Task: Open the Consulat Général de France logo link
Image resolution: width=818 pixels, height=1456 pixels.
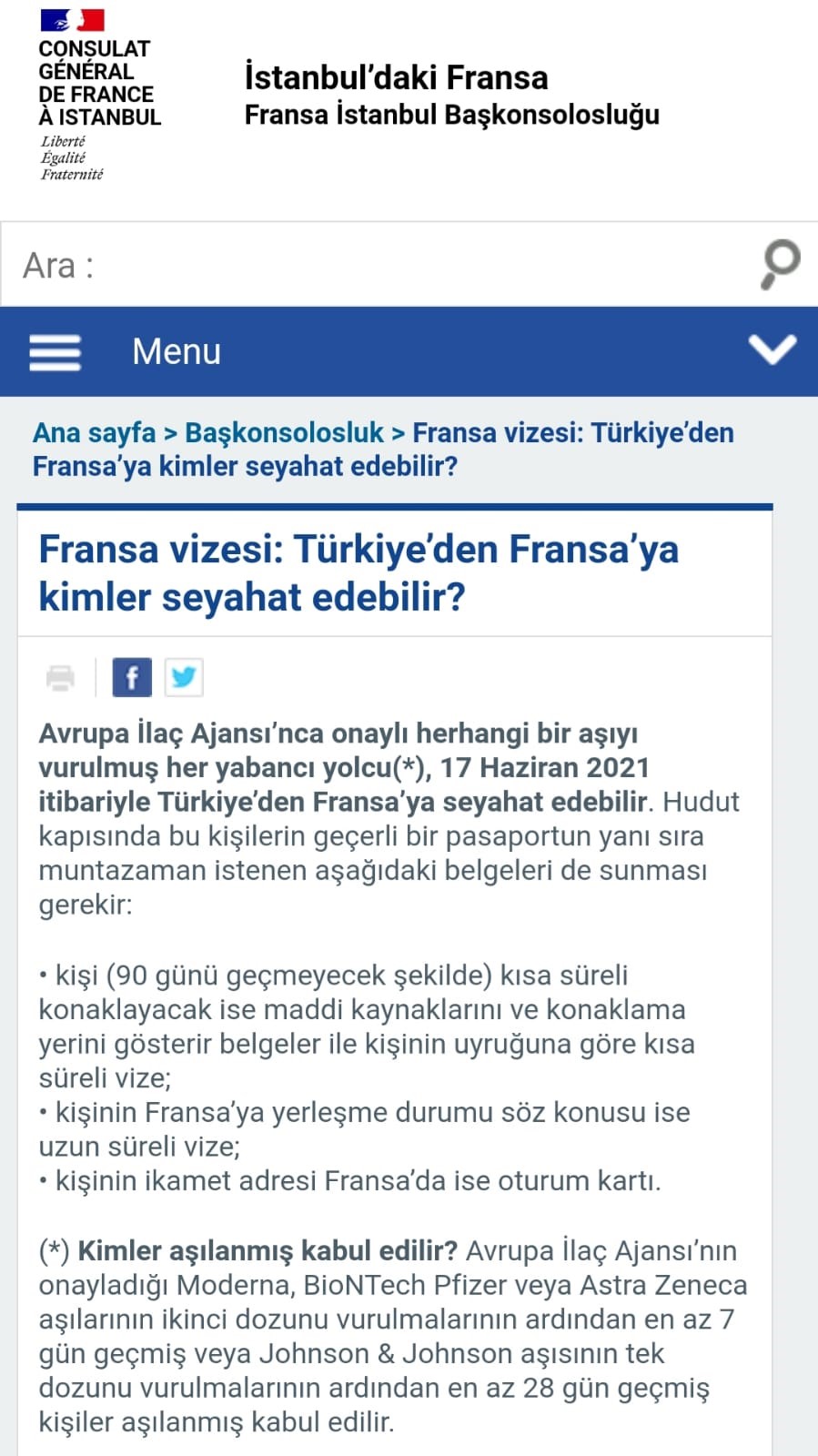Action: pyautogui.click(x=98, y=96)
